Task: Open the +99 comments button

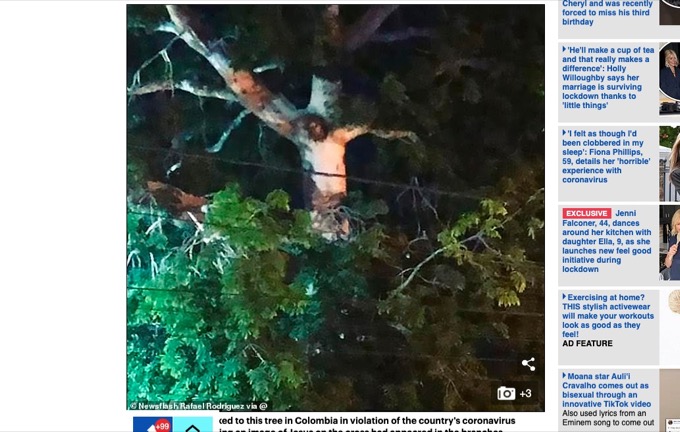Action: click(153, 425)
